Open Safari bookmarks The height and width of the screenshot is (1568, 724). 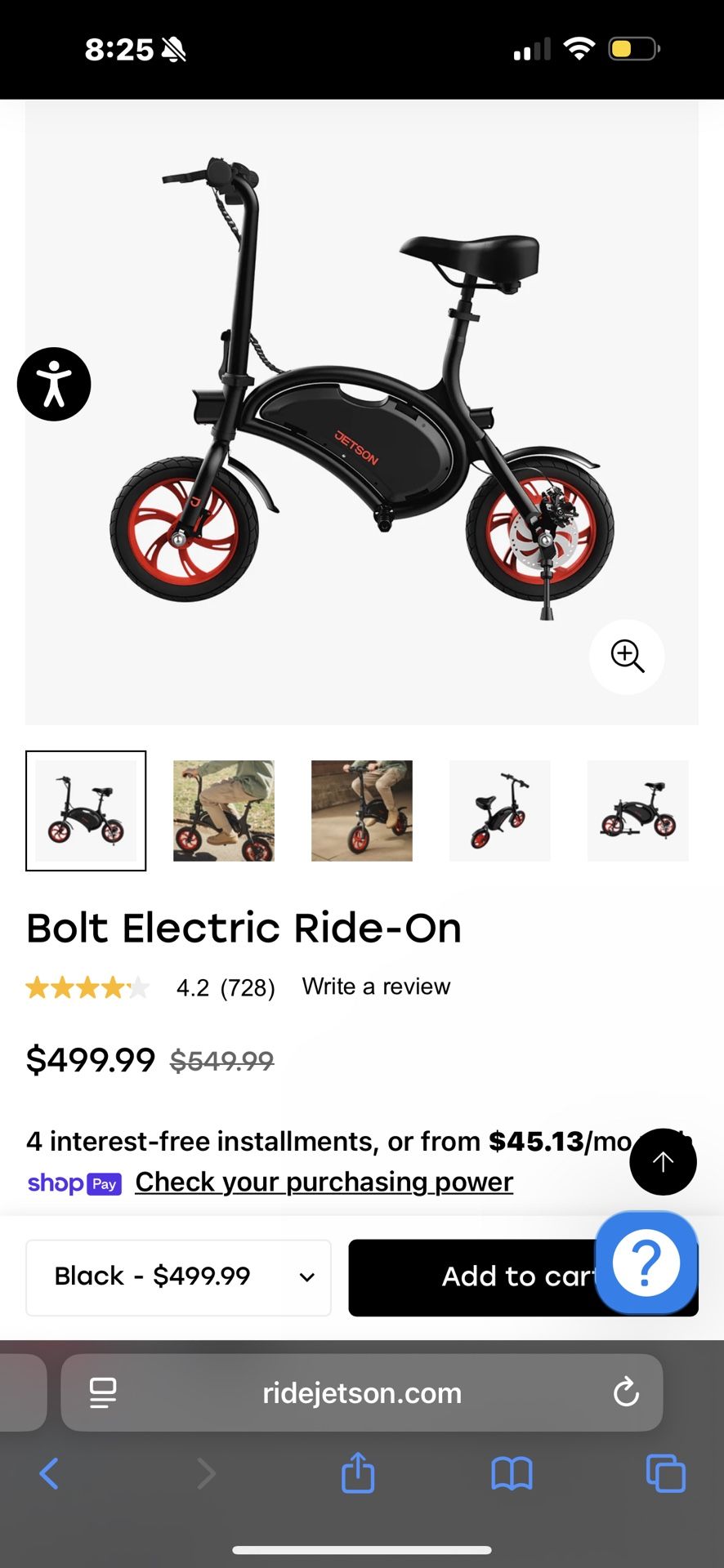512,1473
